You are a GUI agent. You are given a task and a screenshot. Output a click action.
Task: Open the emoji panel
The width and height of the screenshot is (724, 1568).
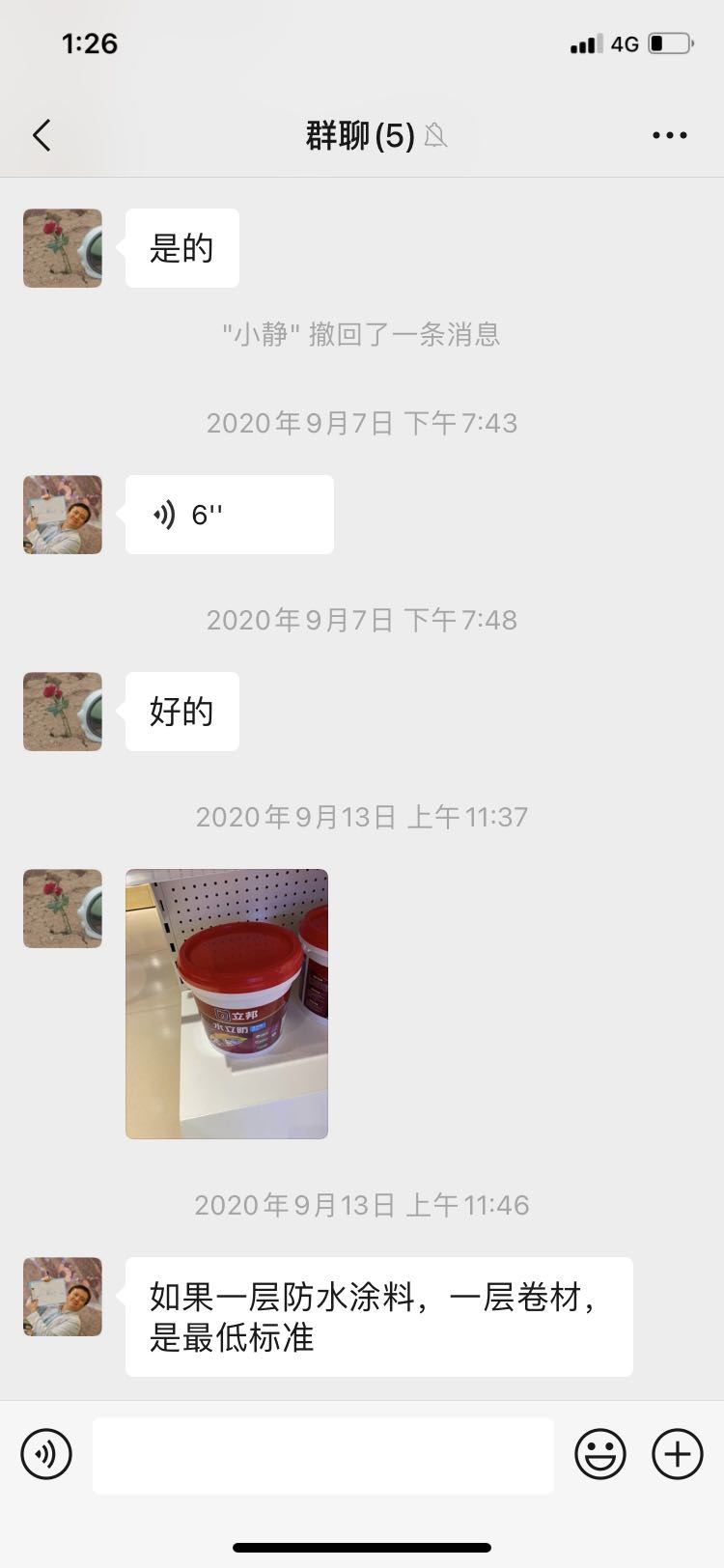tap(600, 1453)
